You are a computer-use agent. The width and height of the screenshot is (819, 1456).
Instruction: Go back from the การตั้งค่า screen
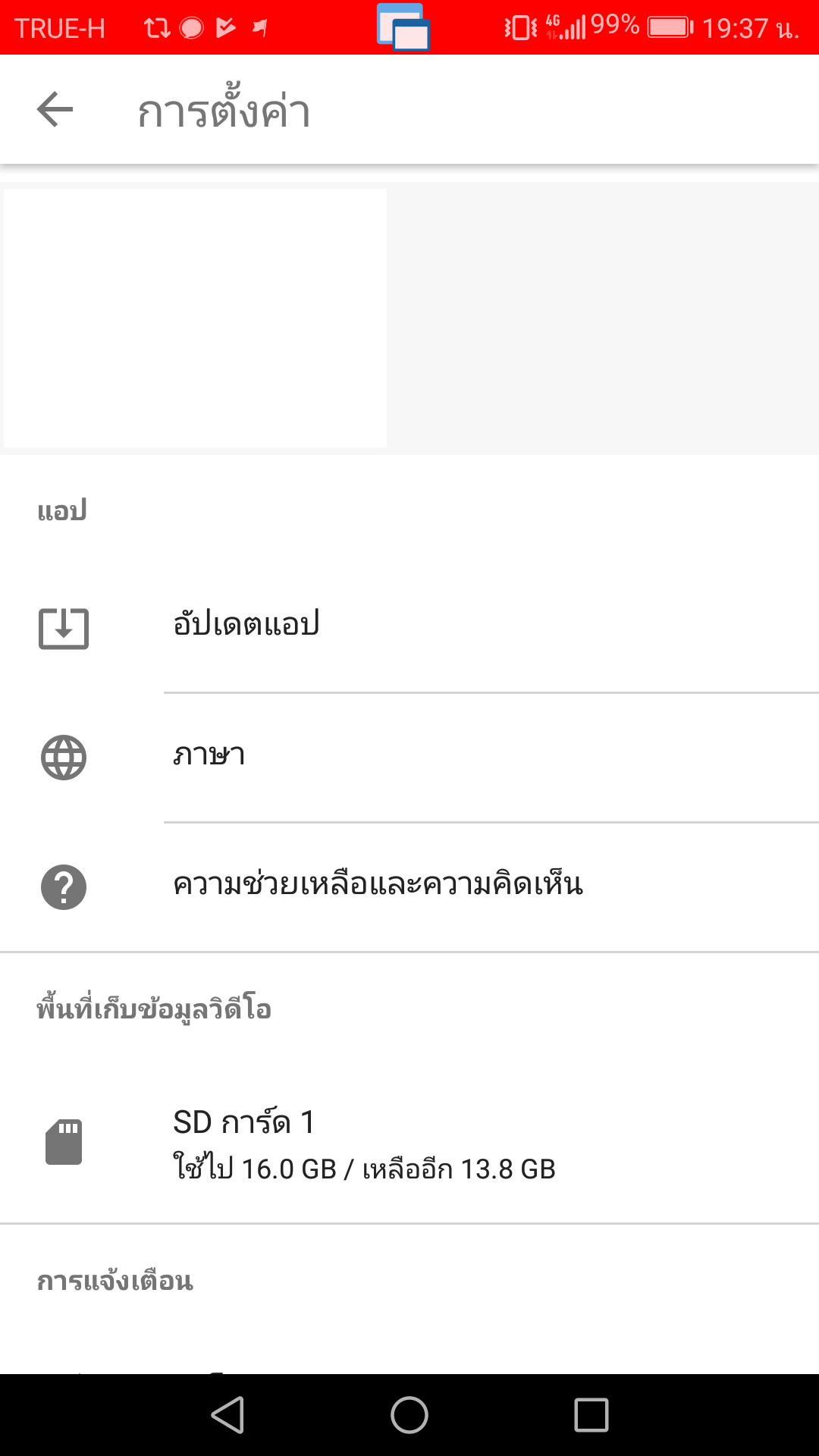coord(55,110)
